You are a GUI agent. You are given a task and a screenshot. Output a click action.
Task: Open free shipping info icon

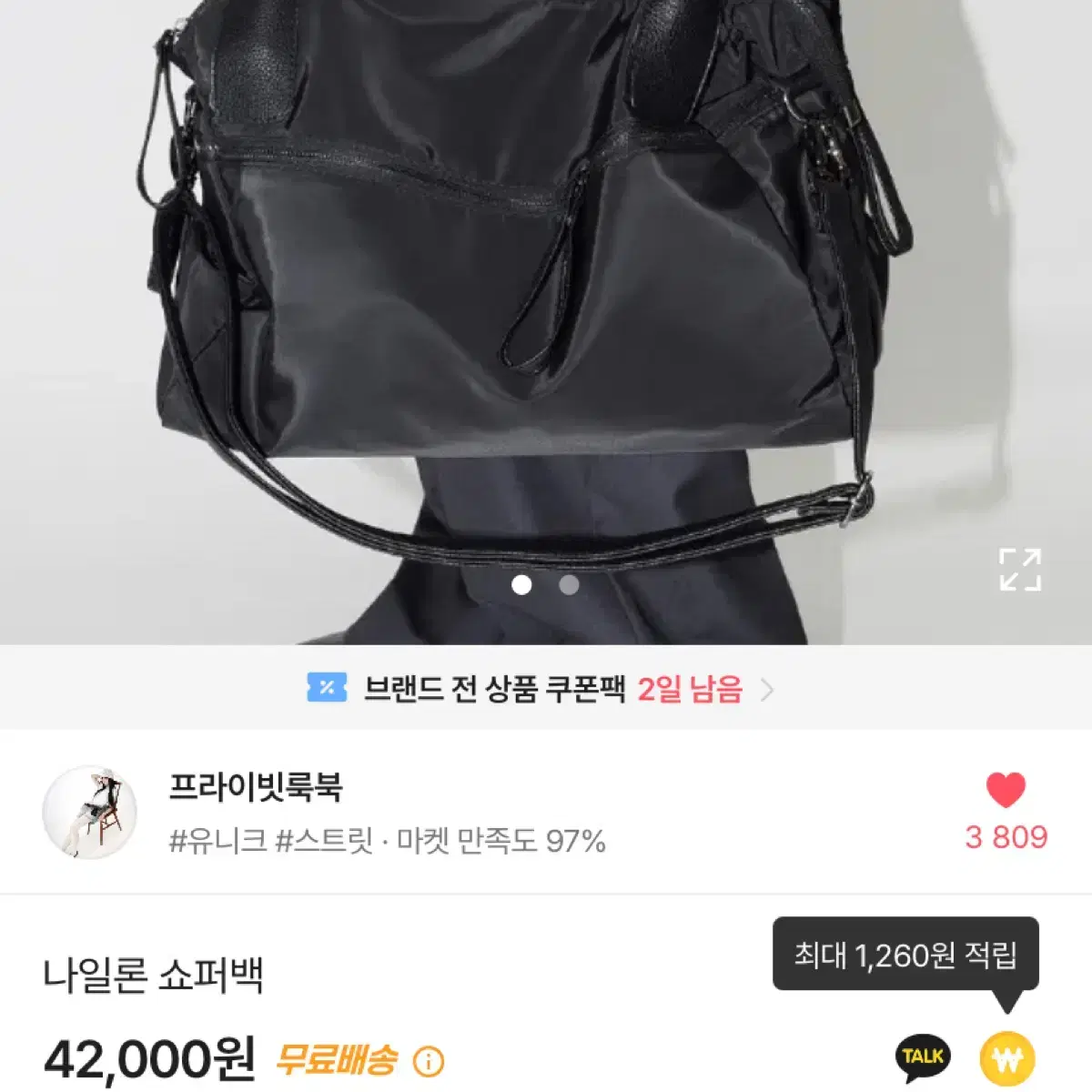(429, 1061)
